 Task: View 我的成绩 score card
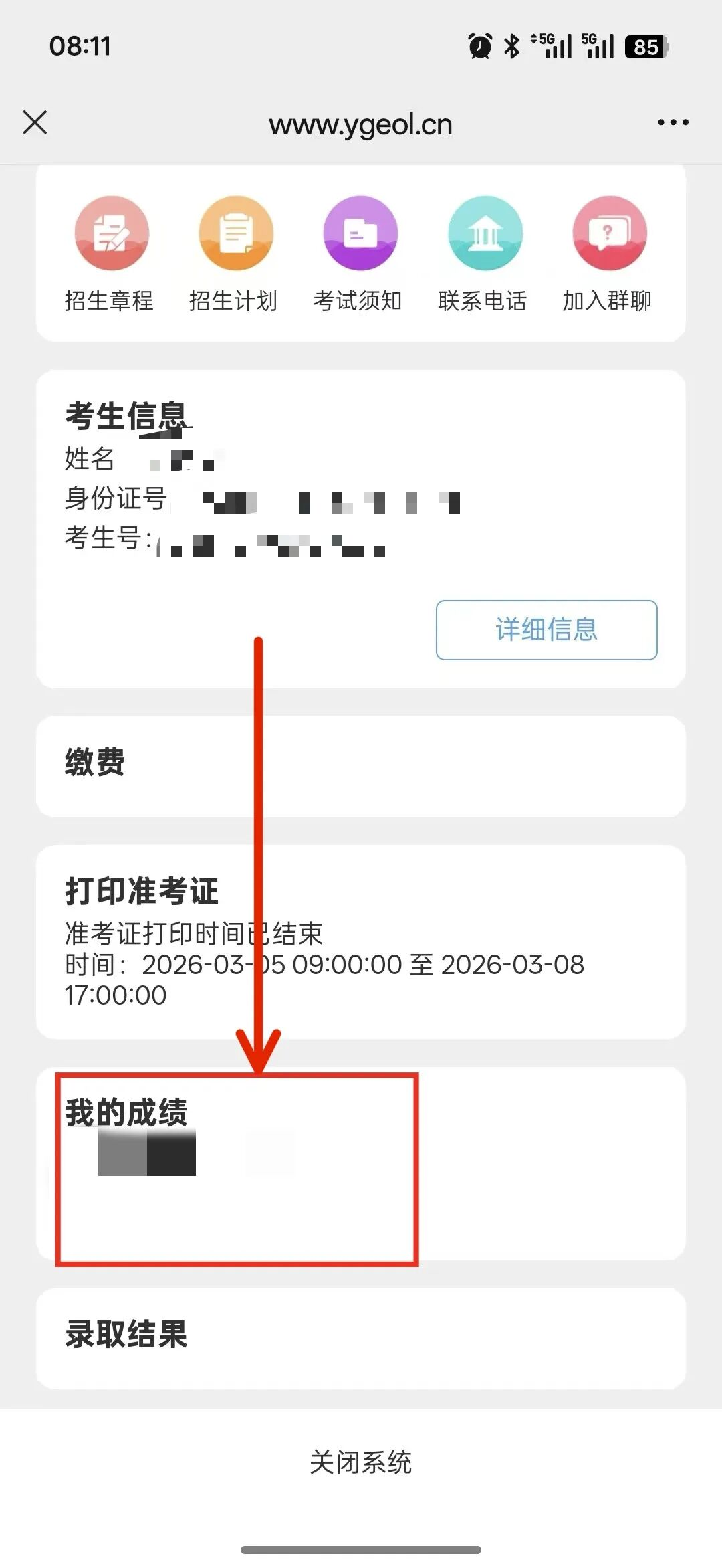click(361, 1163)
